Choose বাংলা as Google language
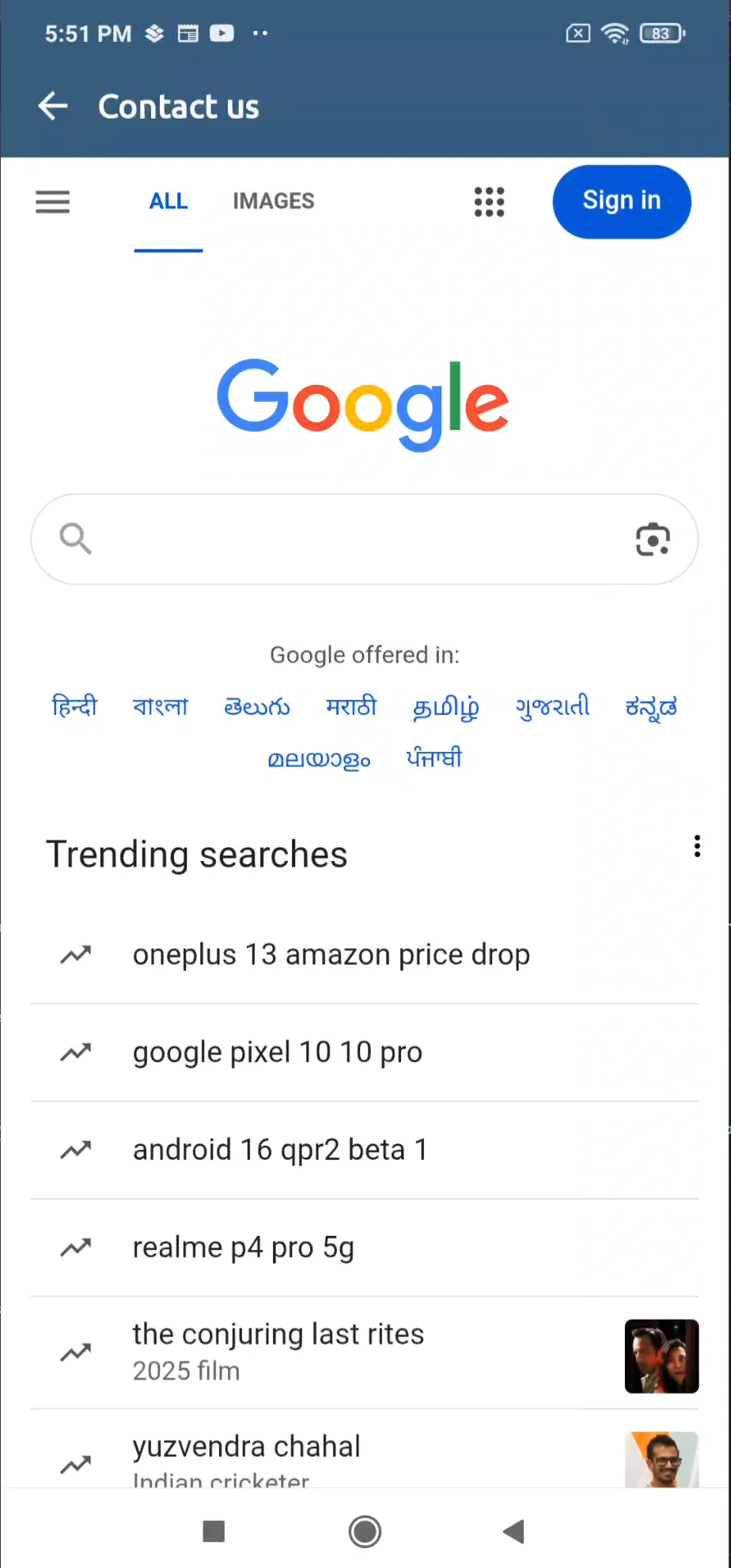The height and width of the screenshot is (1568, 731). (x=161, y=705)
